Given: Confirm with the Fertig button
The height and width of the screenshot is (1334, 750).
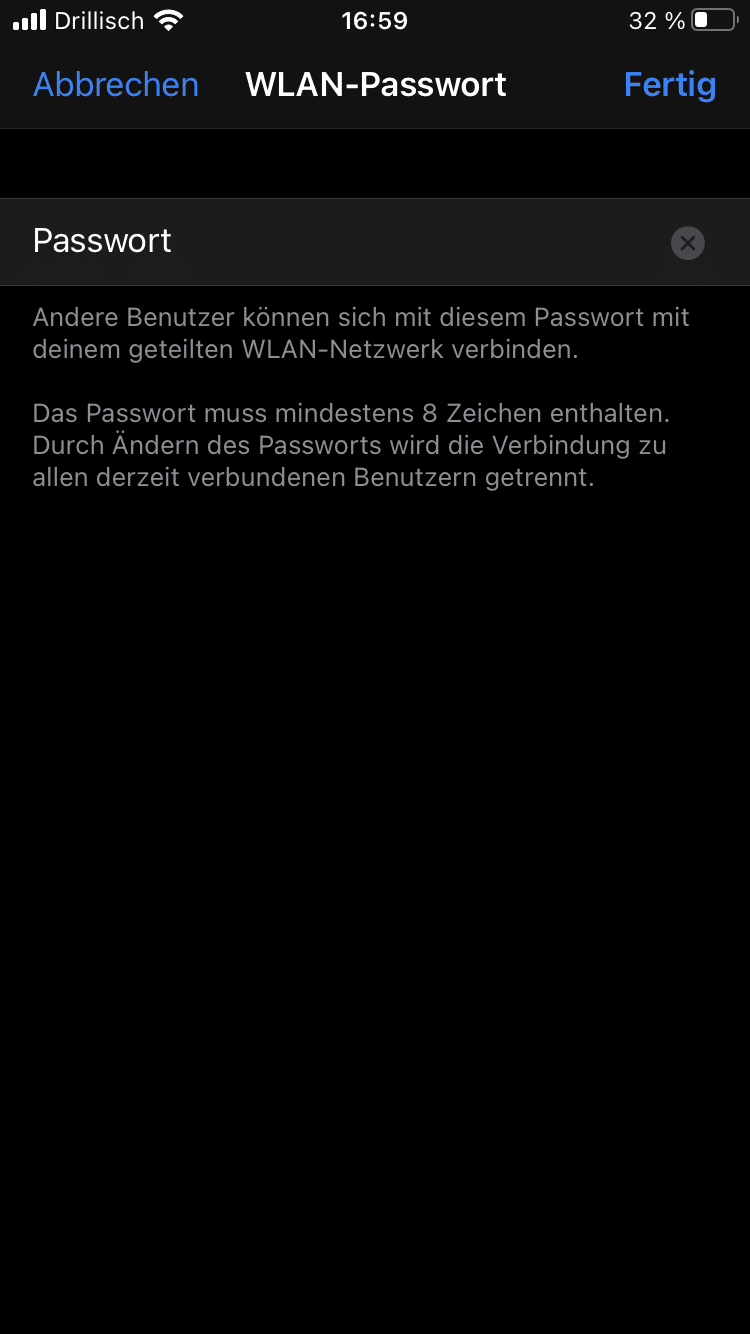Looking at the screenshot, I should pos(669,85).
